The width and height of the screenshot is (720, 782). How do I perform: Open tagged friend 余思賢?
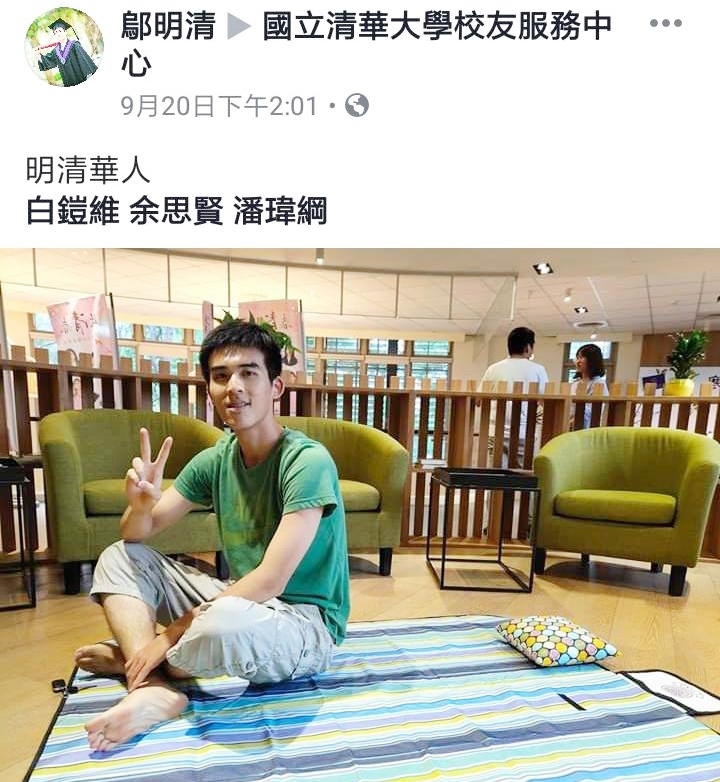[x=176, y=212]
